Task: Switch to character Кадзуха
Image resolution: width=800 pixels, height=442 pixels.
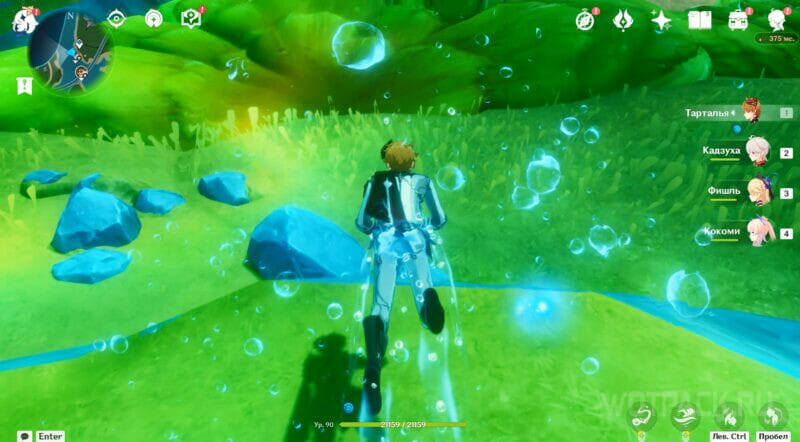Action: (x=757, y=152)
